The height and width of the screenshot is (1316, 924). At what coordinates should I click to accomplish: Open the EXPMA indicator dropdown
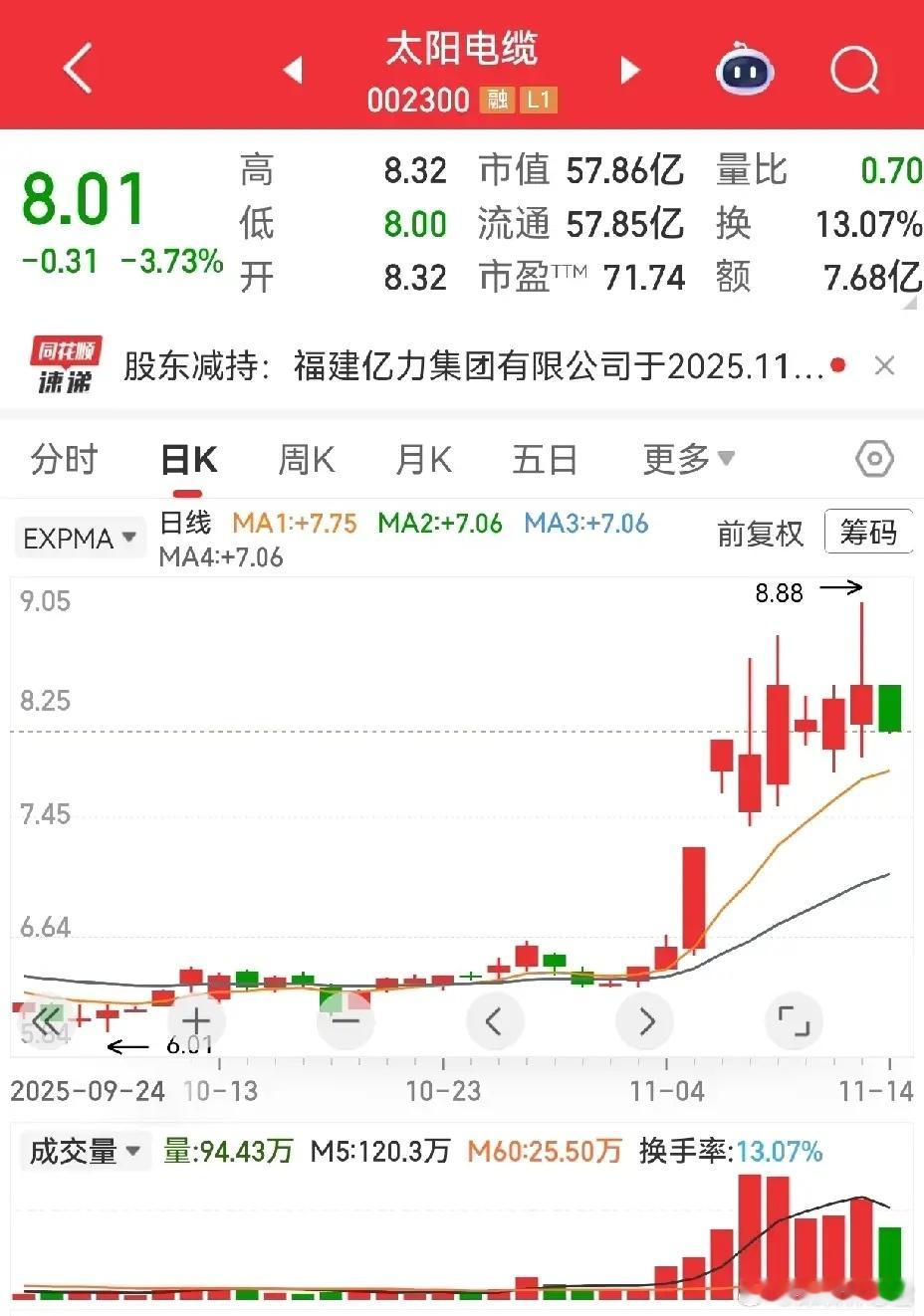coord(79,538)
